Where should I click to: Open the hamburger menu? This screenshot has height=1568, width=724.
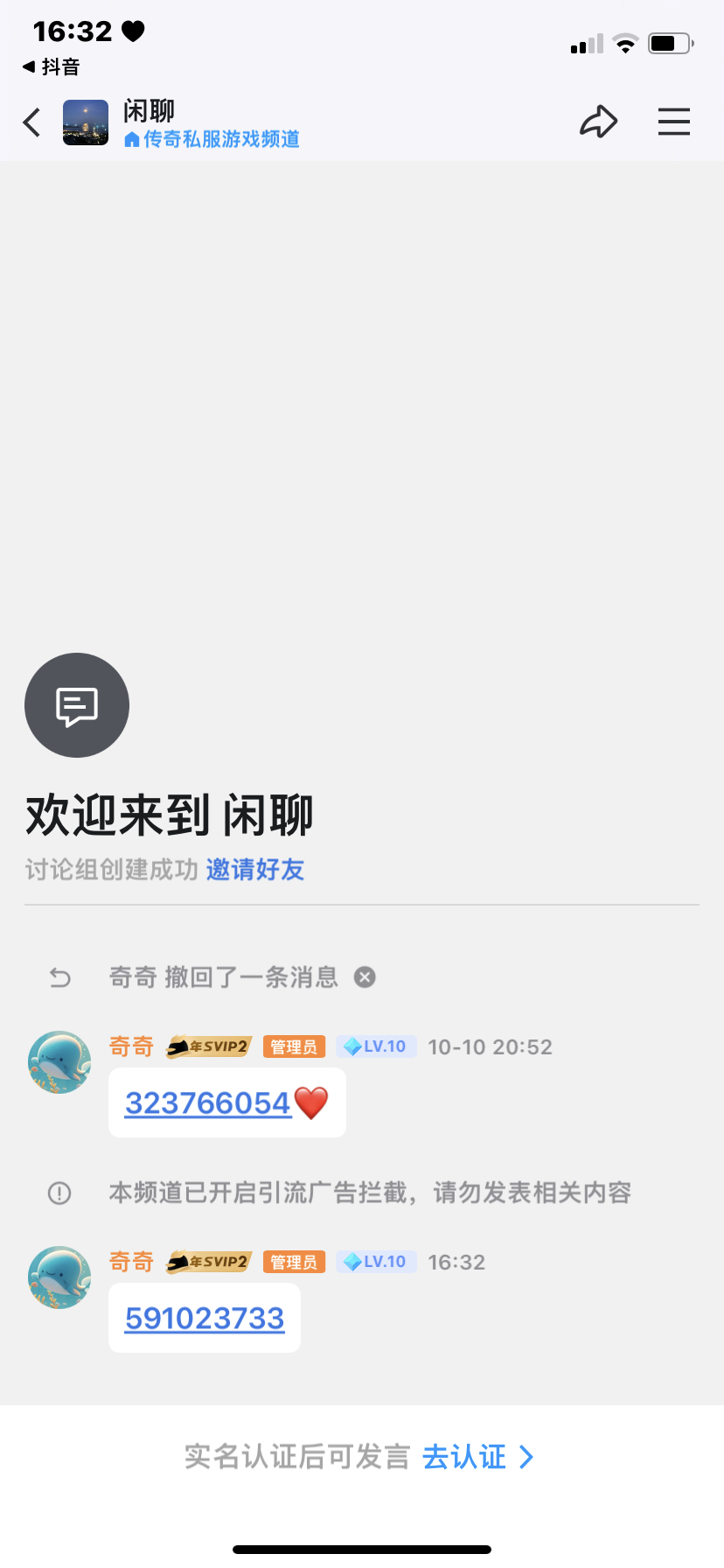point(673,122)
